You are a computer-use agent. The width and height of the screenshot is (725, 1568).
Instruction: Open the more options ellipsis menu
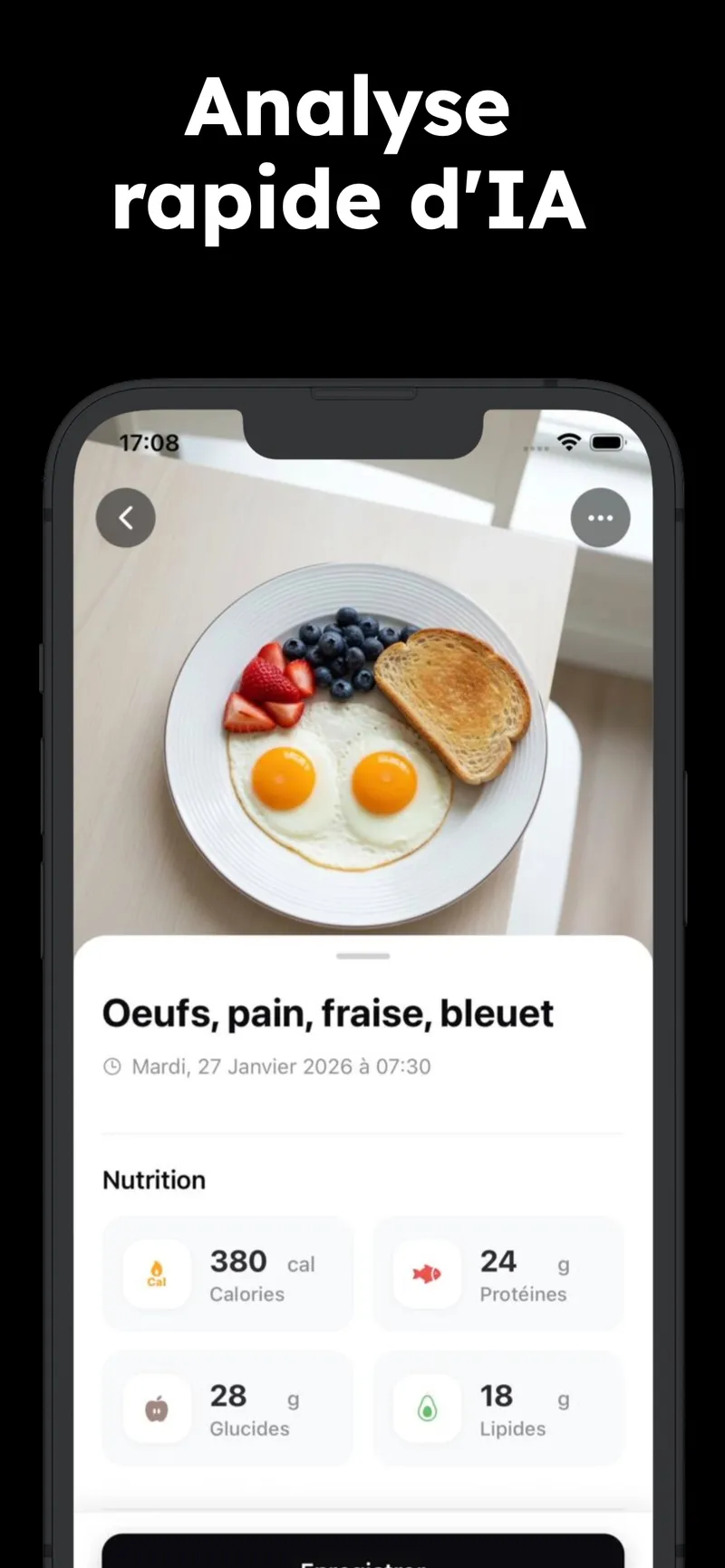point(600,517)
